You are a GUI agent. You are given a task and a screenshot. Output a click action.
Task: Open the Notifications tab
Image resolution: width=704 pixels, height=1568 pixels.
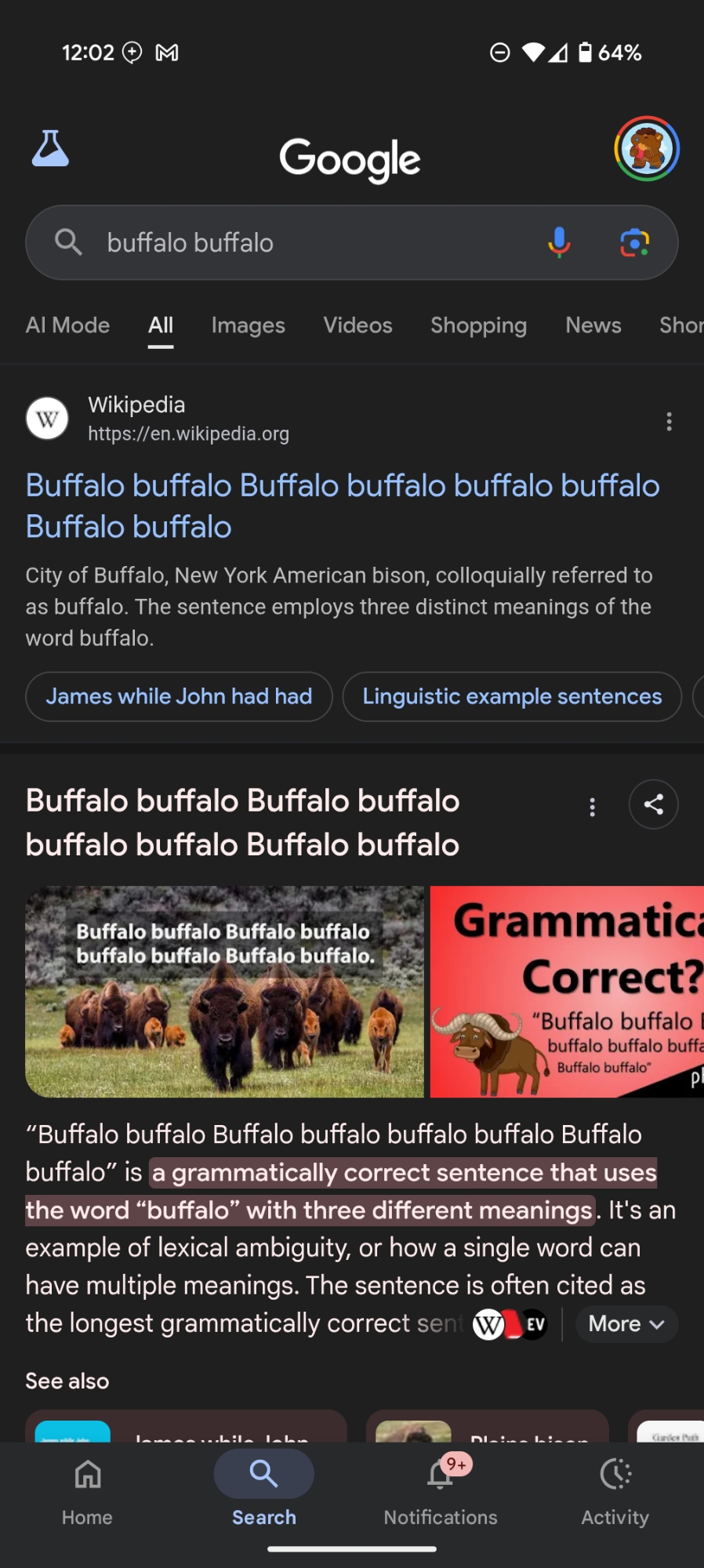click(x=440, y=1488)
